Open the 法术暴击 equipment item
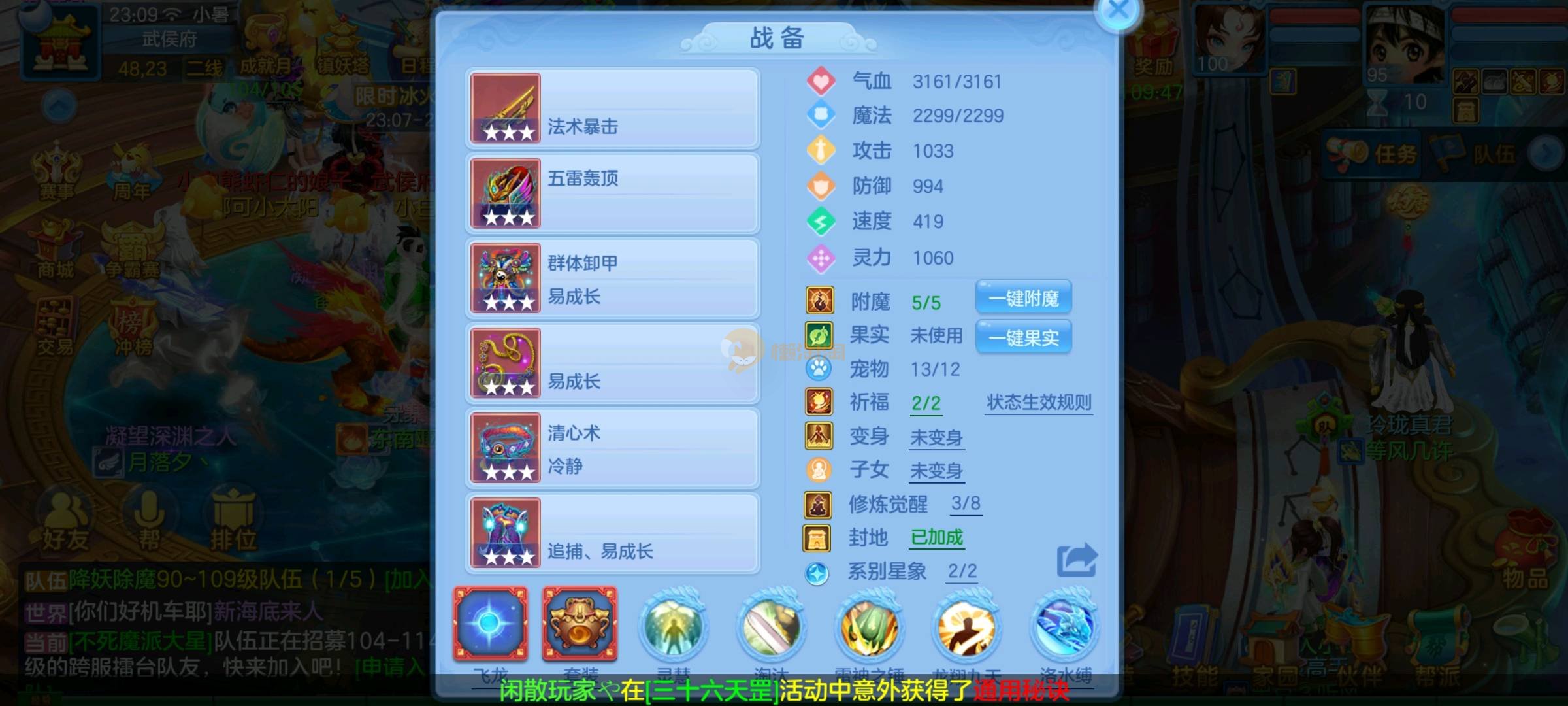Screen dimensions: 1568x706 click(x=612, y=109)
